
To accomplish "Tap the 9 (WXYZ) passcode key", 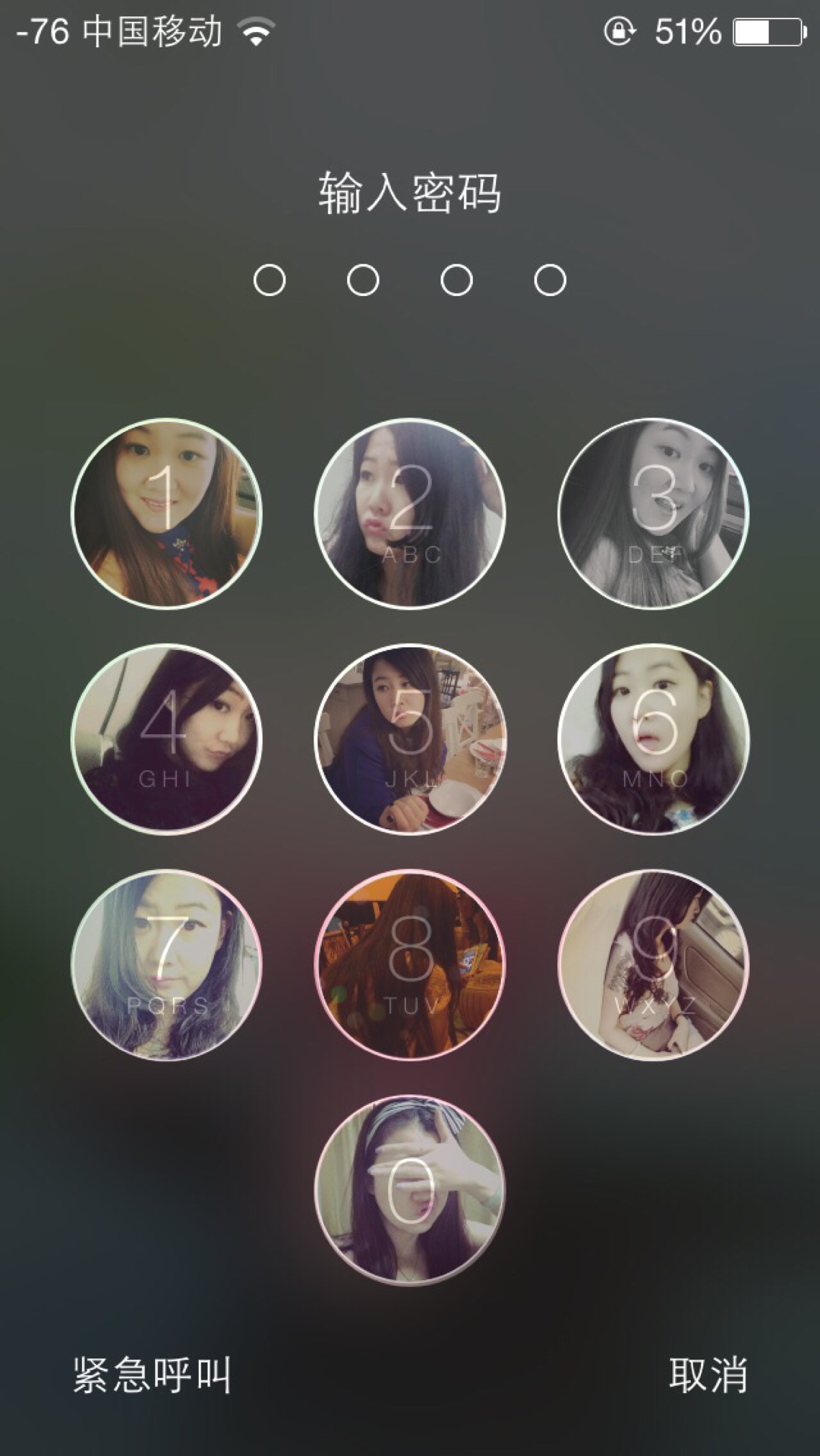I will (653, 965).
